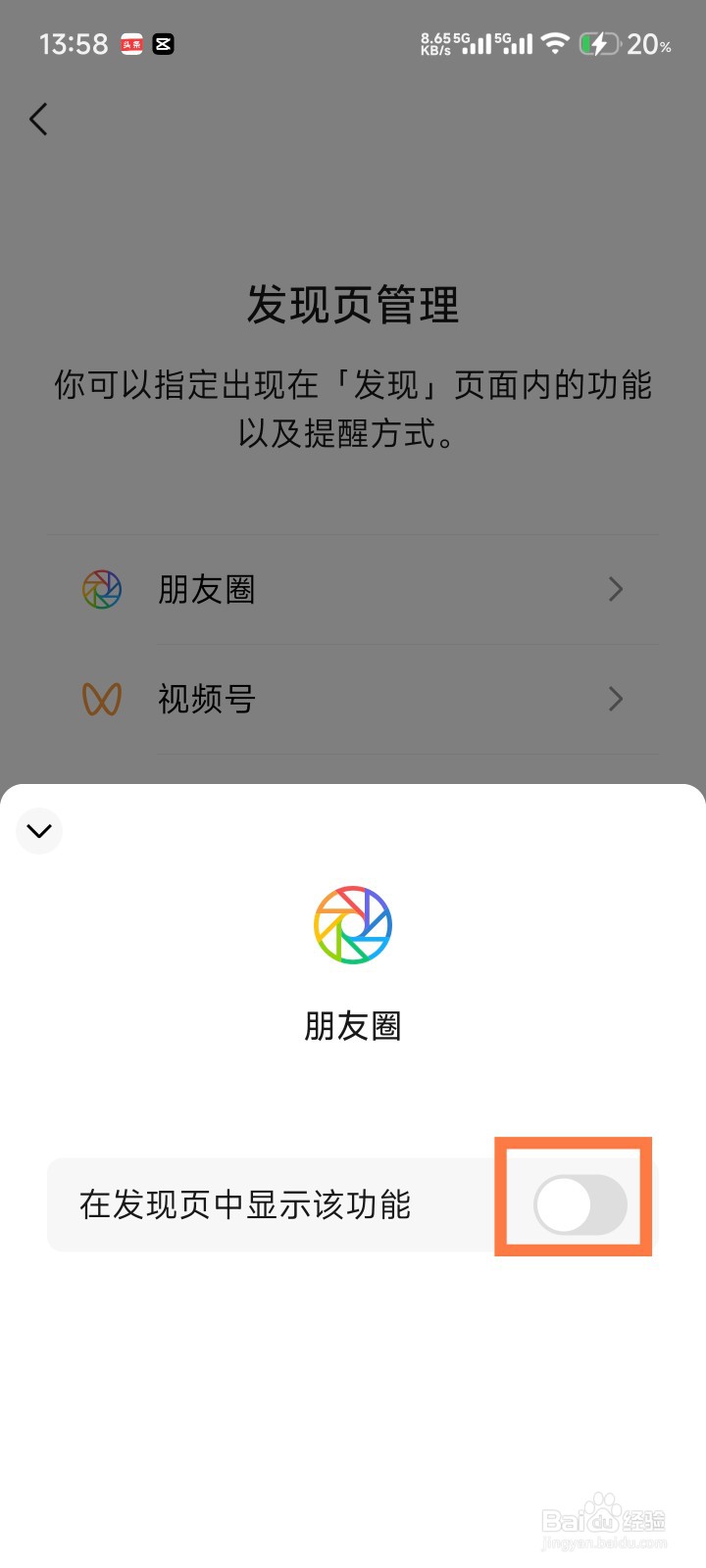Tap the large Moments icon in the sheet

click(352, 923)
